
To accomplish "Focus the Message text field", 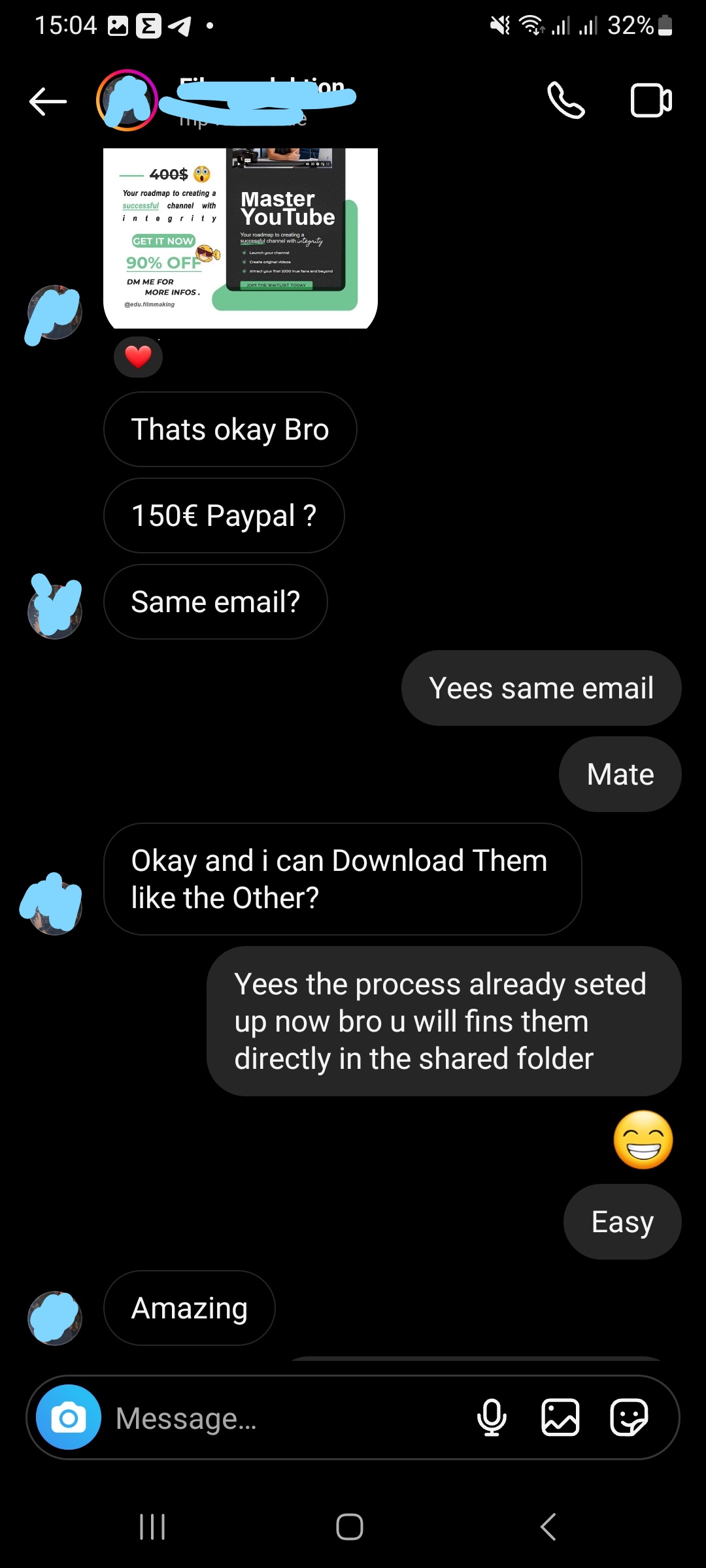I will (x=288, y=1418).
